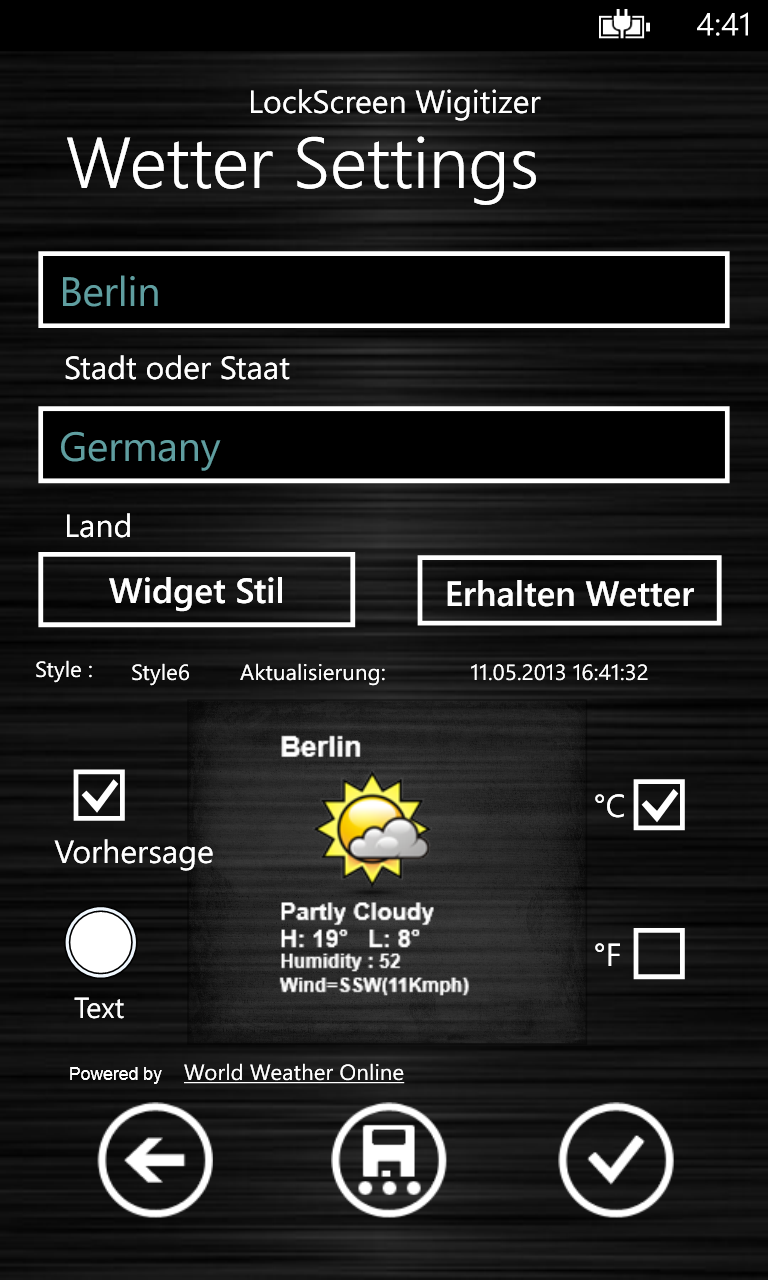This screenshot has width=768, height=1280.
Task: Open the Text color circle
Action: [100, 942]
